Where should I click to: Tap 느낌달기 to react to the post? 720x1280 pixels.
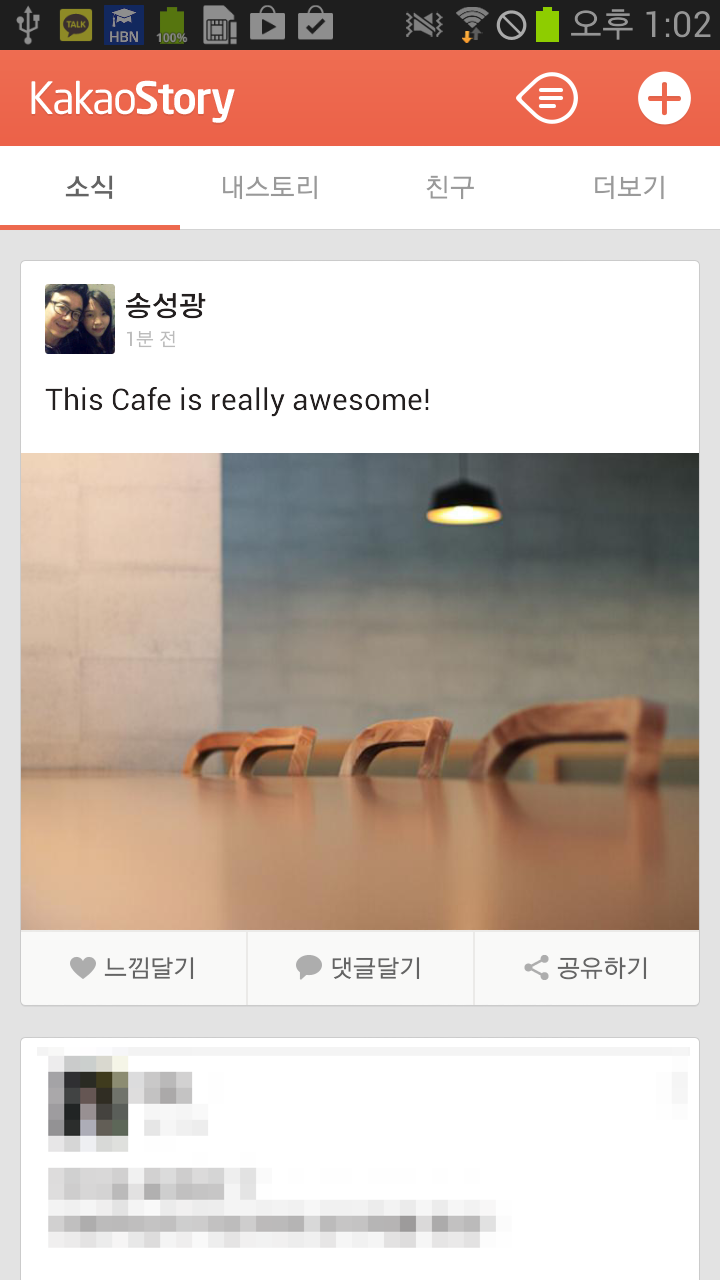click(133, 967)
